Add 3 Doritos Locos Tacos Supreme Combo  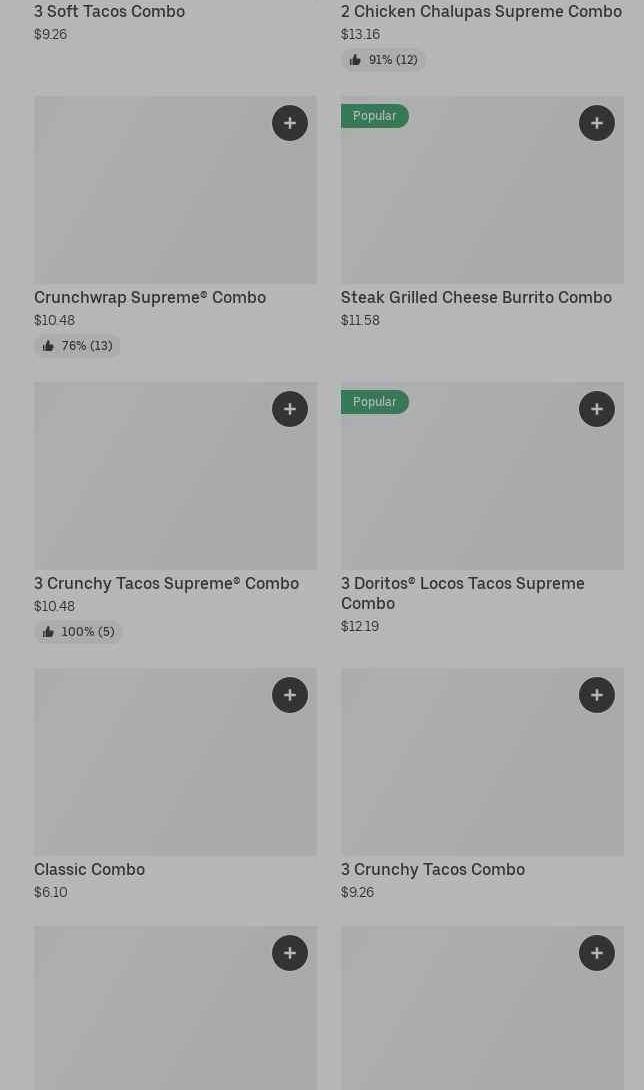[597, 409]
